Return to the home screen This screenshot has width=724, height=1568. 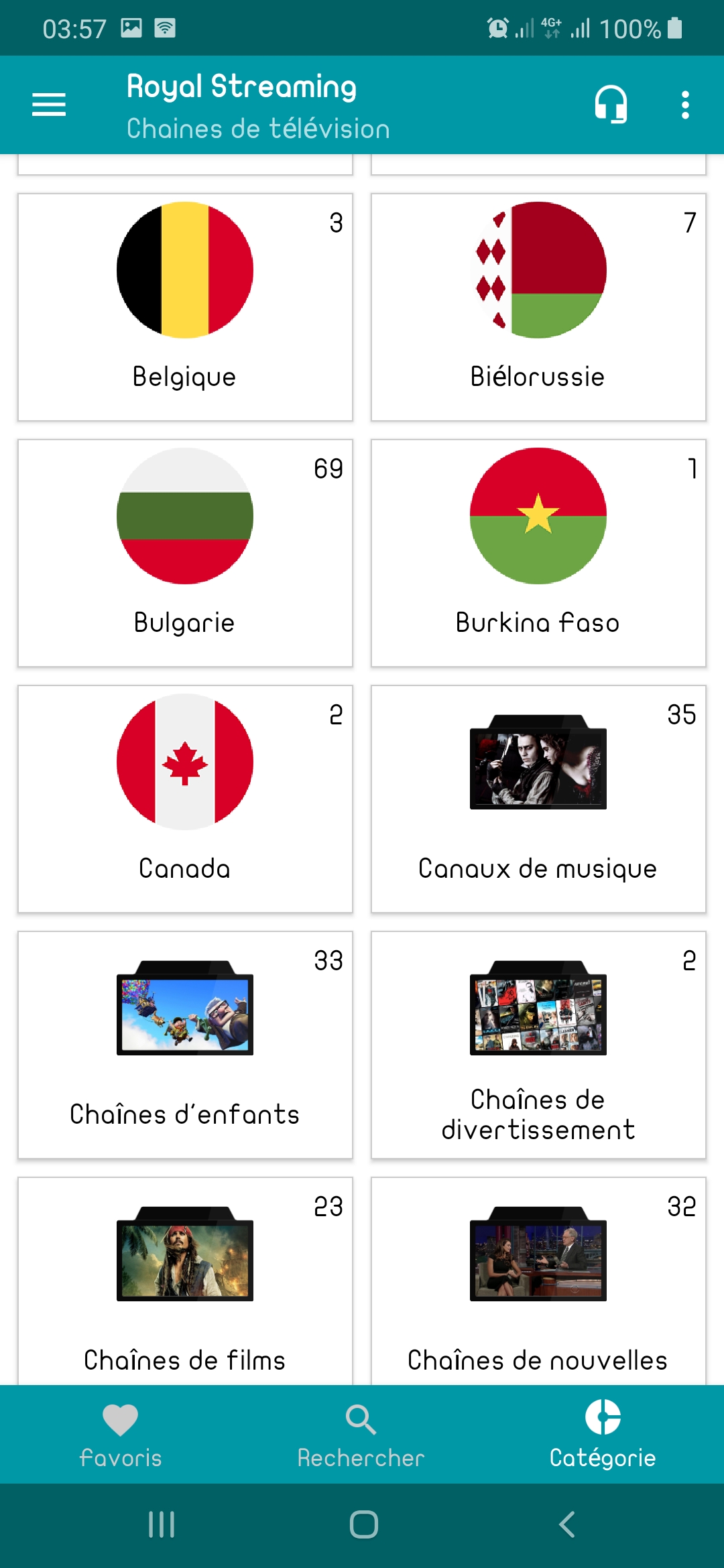363,1524
